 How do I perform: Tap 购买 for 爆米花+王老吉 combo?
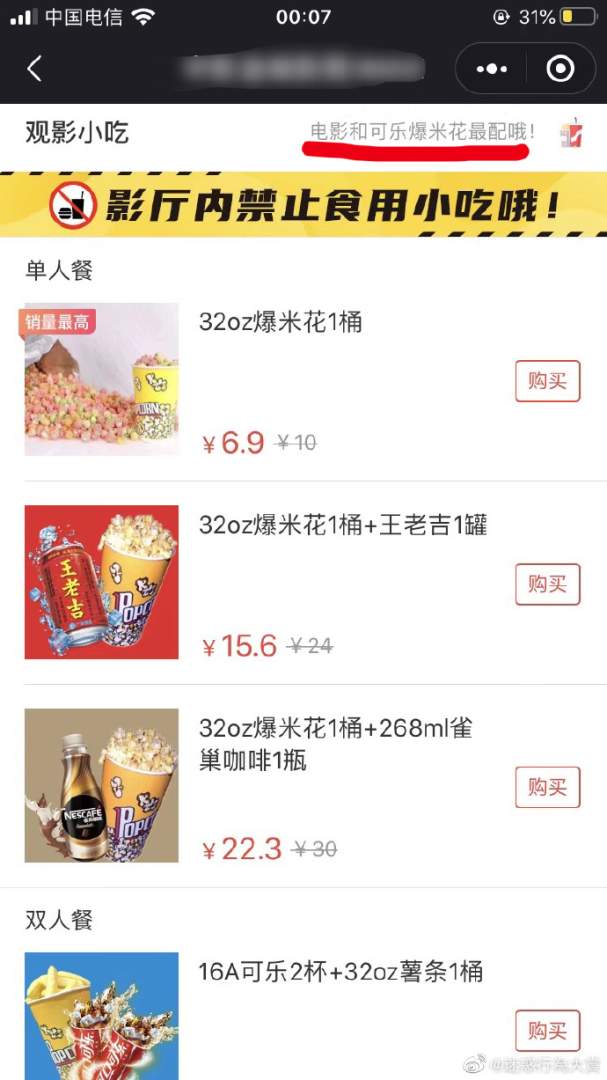(x=547, y=584)
